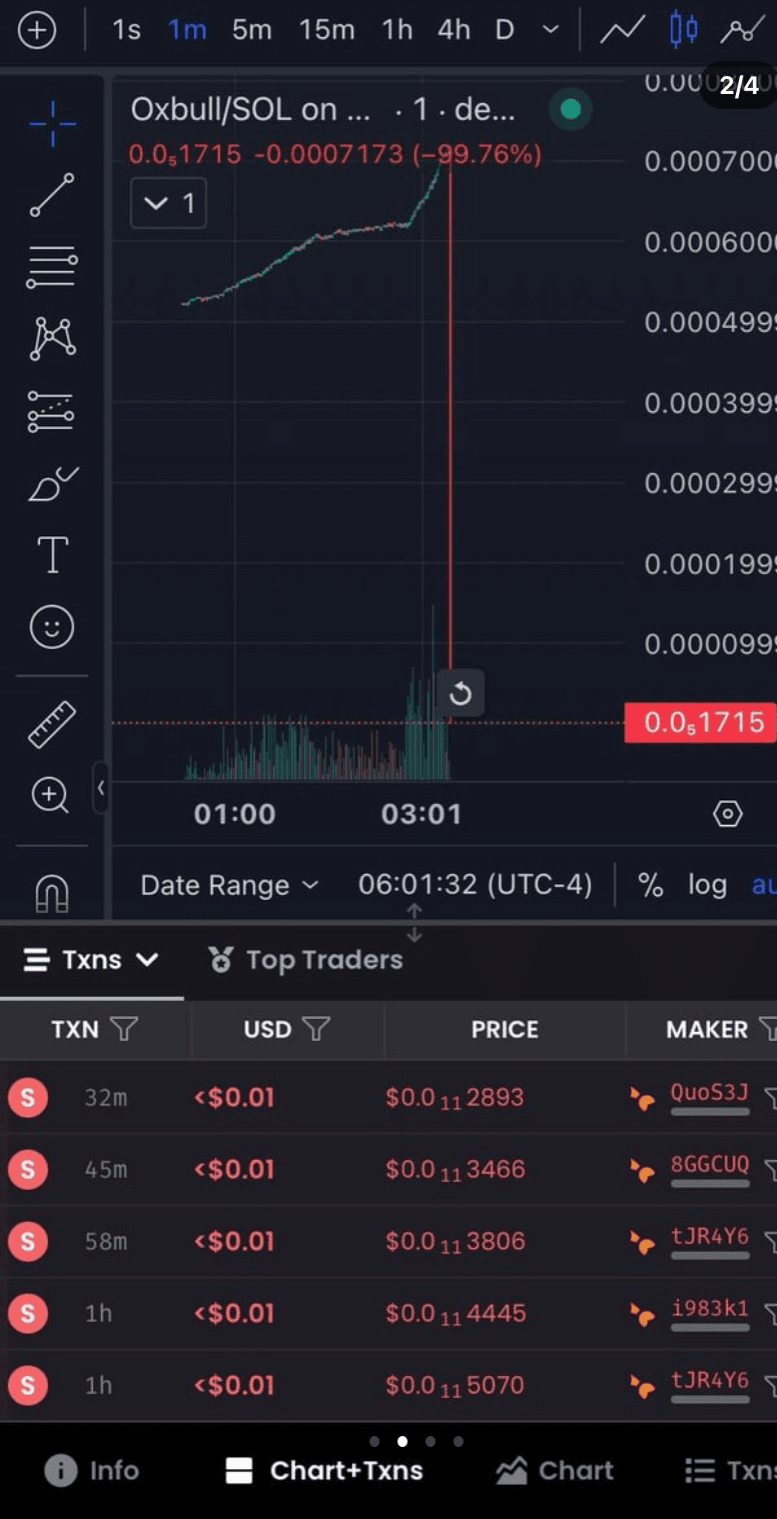Switch to the 5m timeframe
Image resolution: width=777 pixels, height=1519 pixels.
coord(252,30)
